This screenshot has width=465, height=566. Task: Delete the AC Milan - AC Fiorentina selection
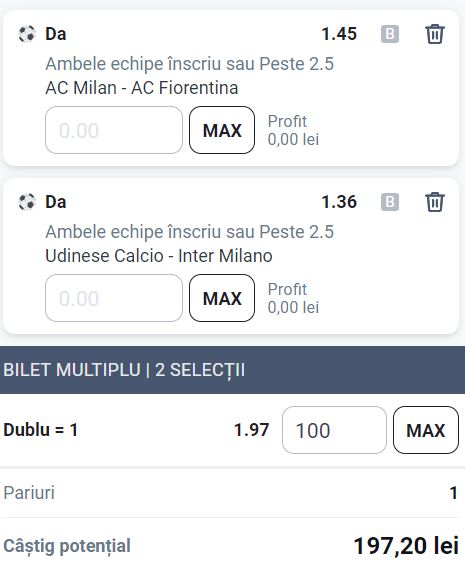435,34
